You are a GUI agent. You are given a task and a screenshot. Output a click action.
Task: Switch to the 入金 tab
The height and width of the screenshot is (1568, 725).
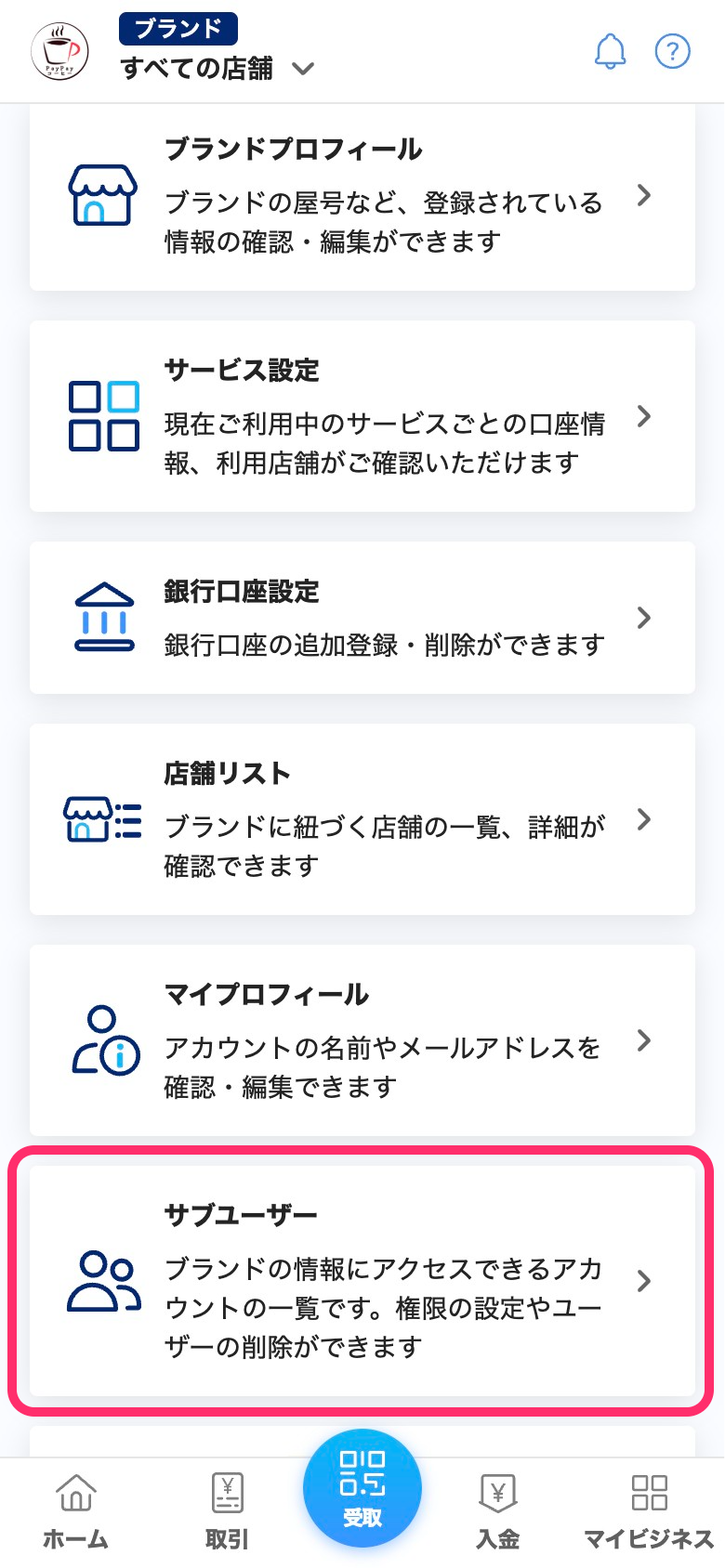(x=497, y=1512)
